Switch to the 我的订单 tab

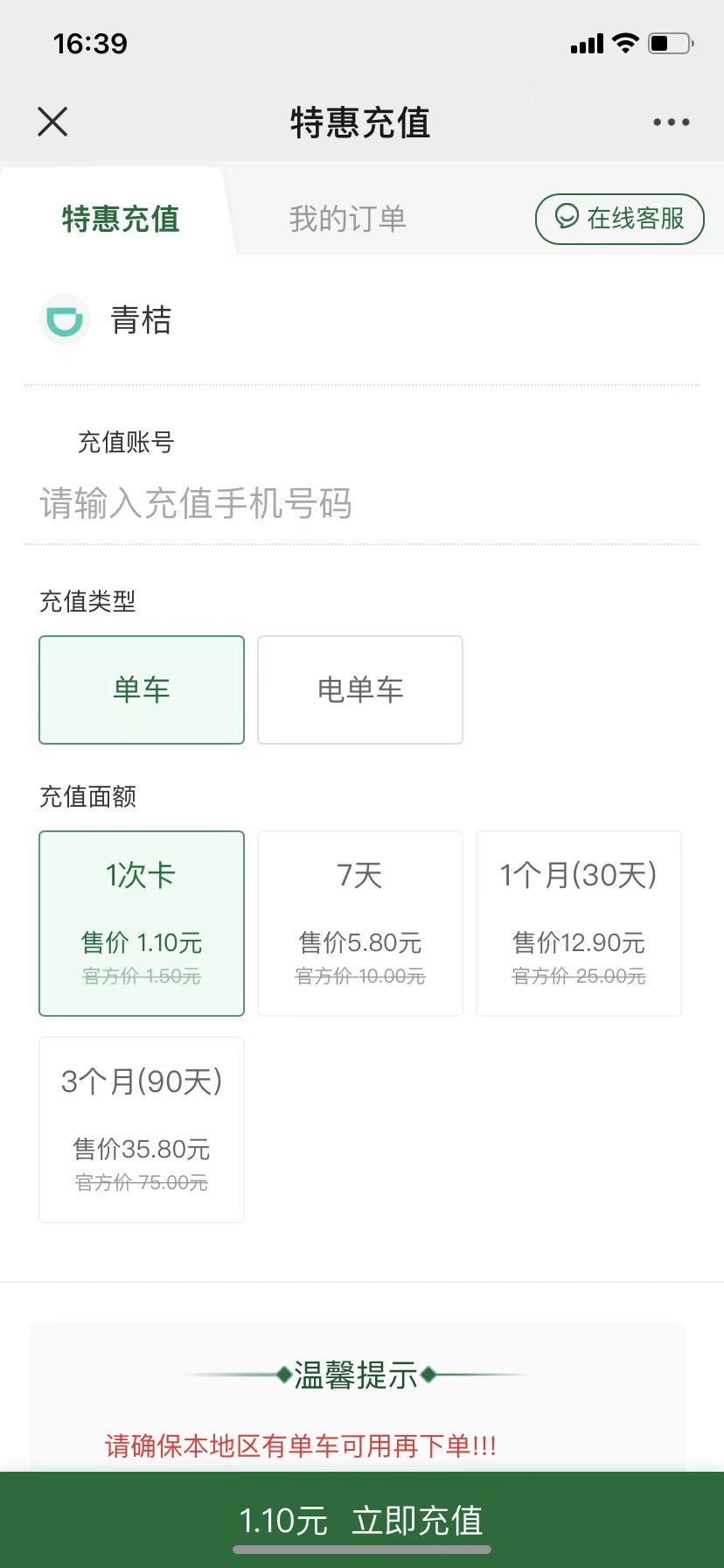[x=347, y=219]
